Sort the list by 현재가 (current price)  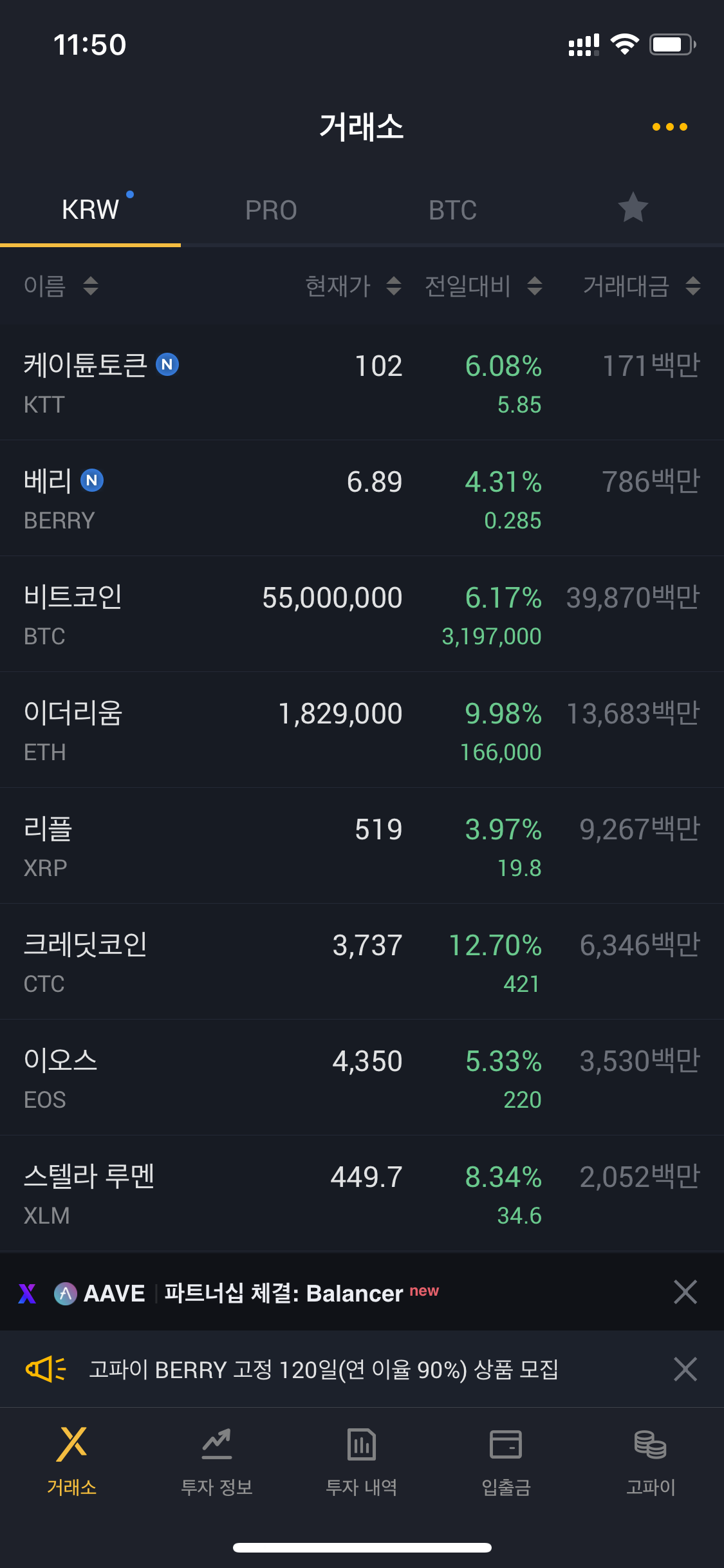[353, 286]
